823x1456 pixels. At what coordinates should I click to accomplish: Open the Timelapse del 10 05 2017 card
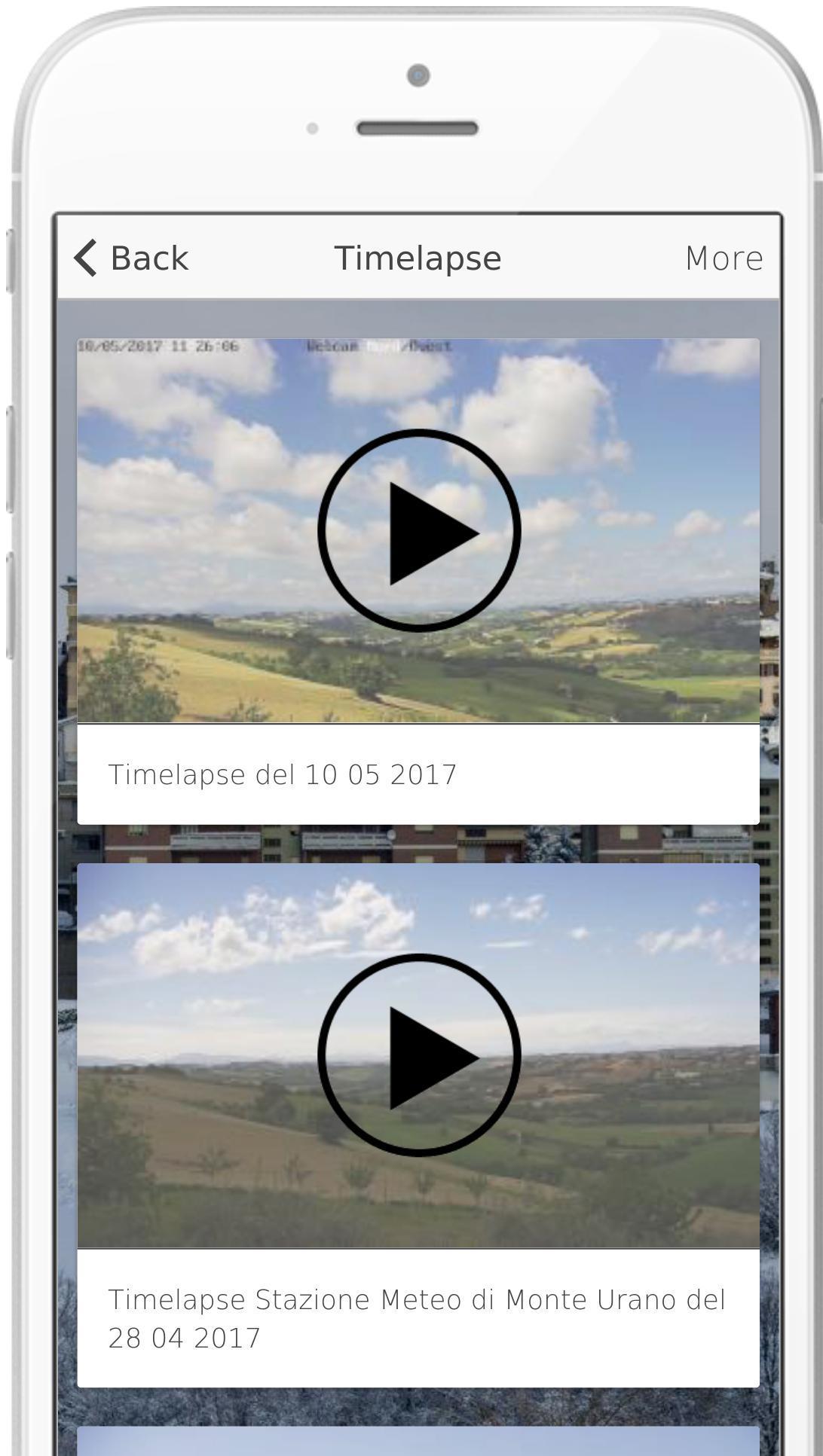[x=283, y=775]
